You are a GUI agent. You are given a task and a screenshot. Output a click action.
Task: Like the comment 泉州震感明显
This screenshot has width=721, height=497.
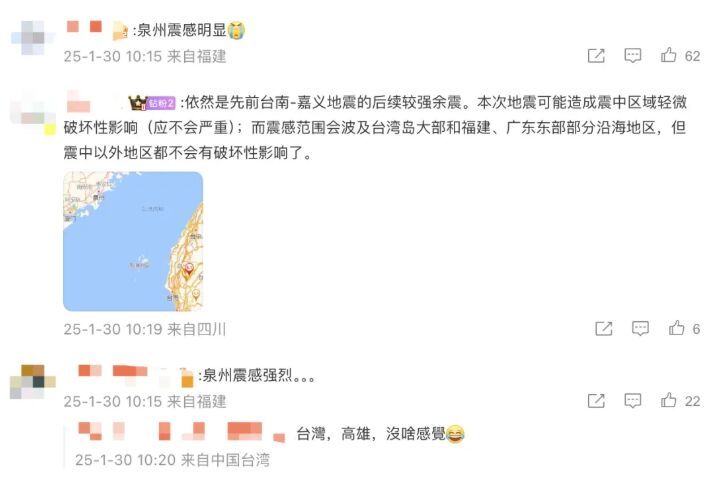tap(669, 56)
